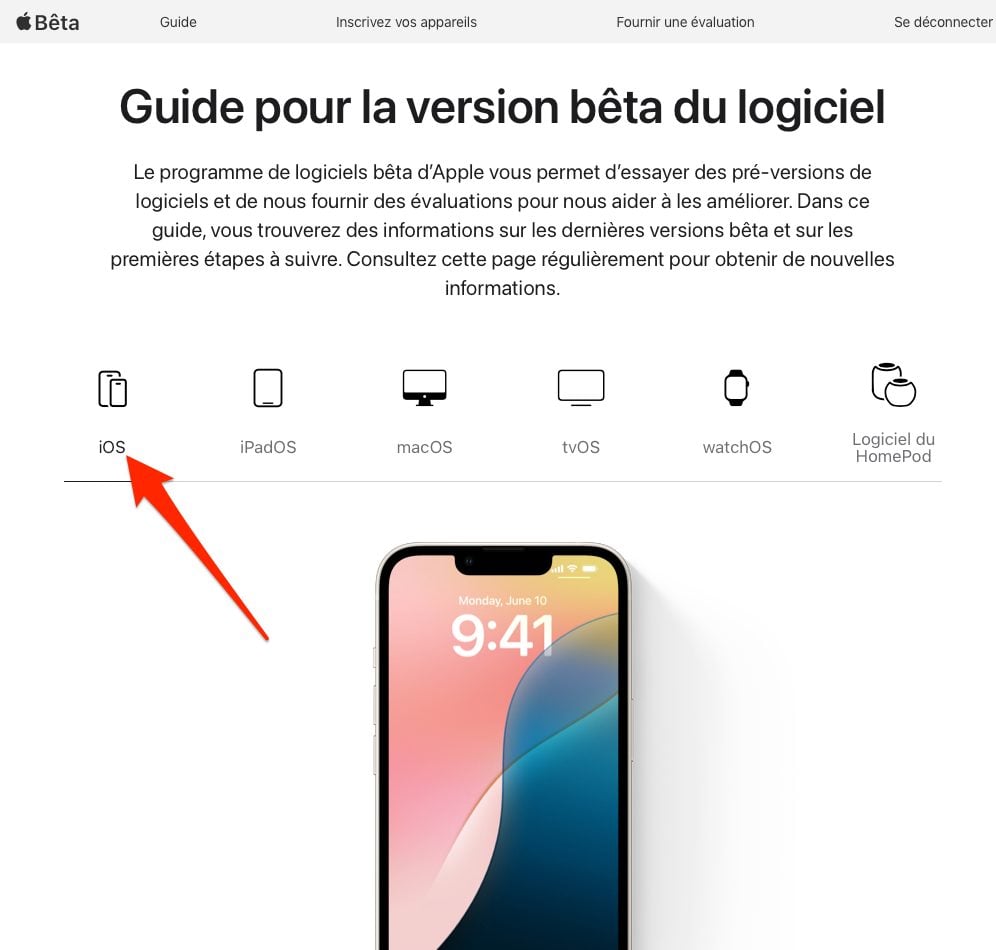The width and height of the screenshot is (996, 950).
Task: Go to Inscrivez vos appareils
Action: [x=406, y=22]
